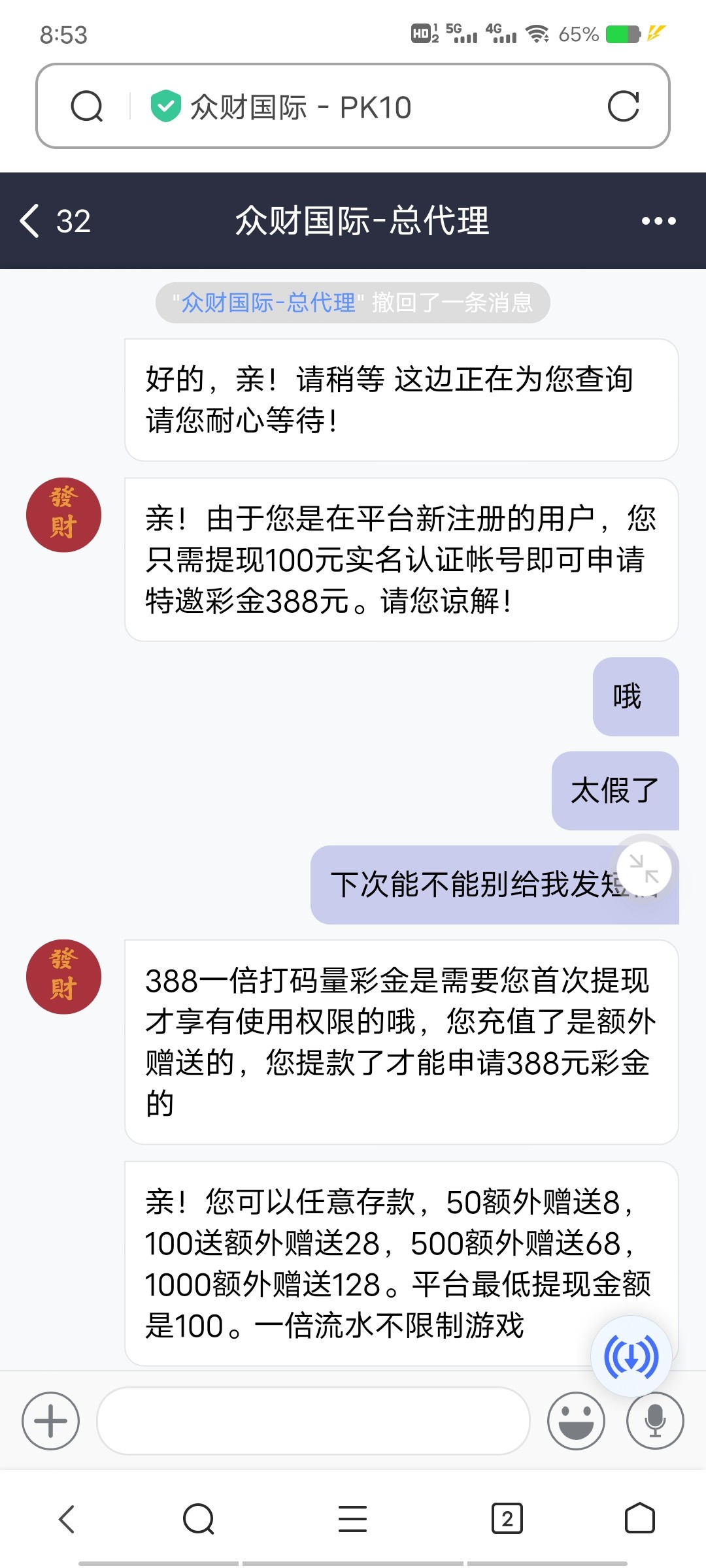Open the browser hamburger menu
Image resolution: width=706 pixels, height=1568 pixels.
352,1519
